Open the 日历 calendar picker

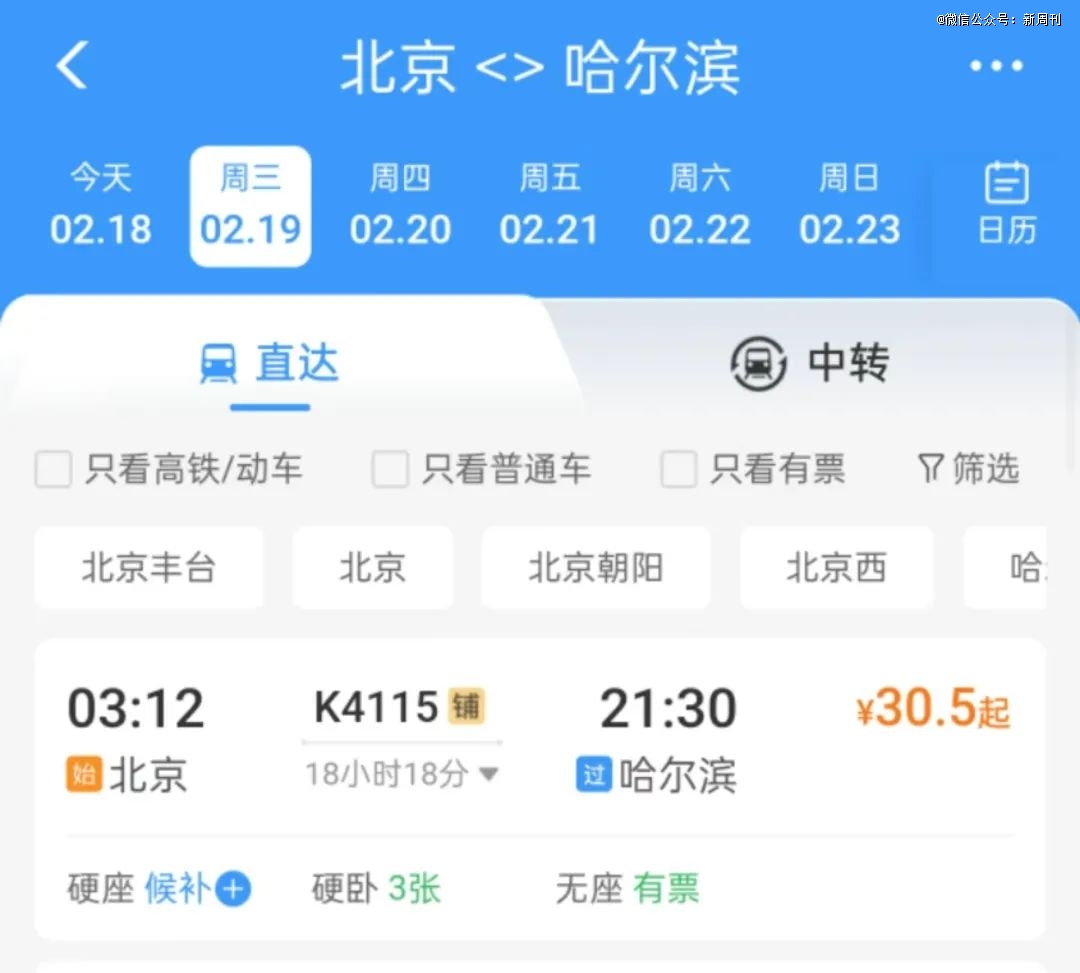coord(1006,205)
